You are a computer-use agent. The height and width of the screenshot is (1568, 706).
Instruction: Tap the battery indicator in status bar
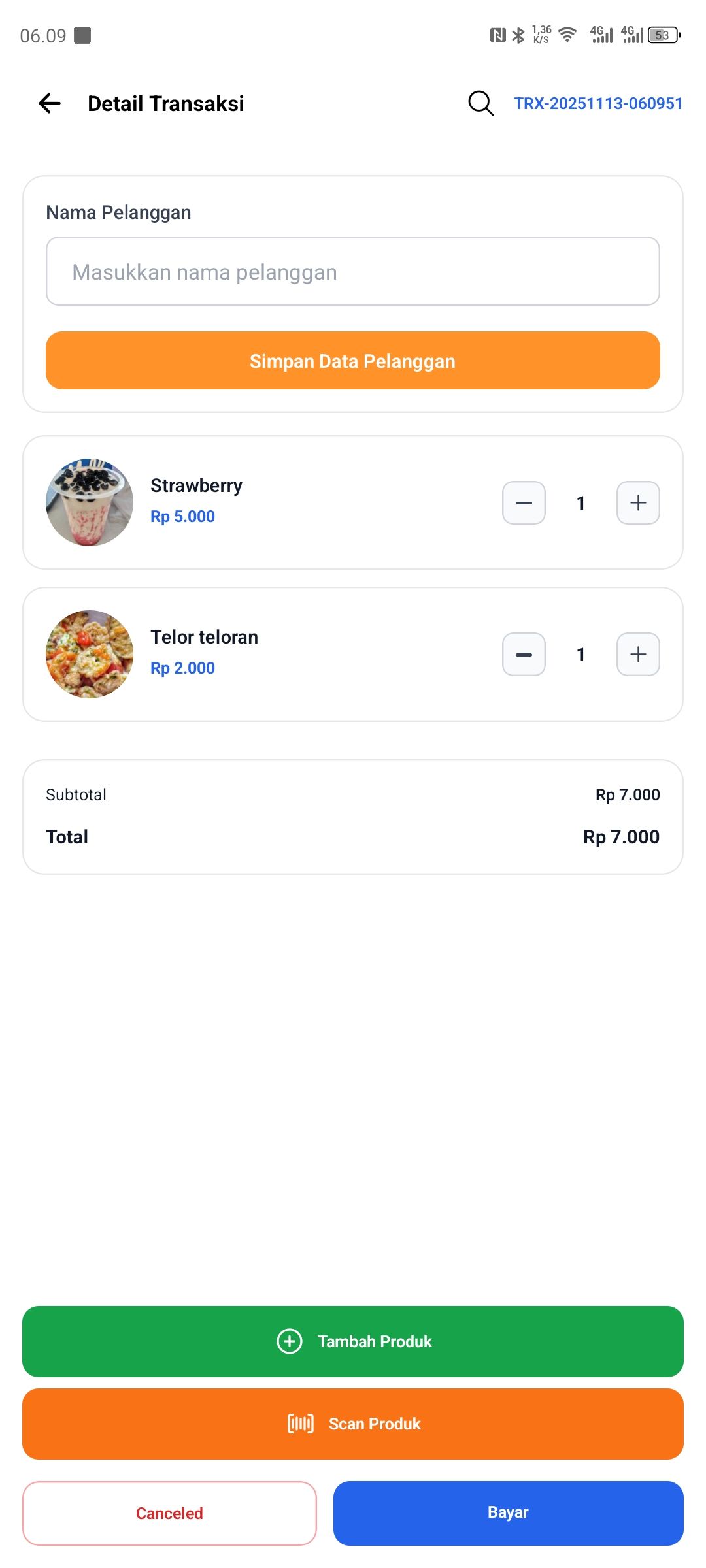click(662, 36)
